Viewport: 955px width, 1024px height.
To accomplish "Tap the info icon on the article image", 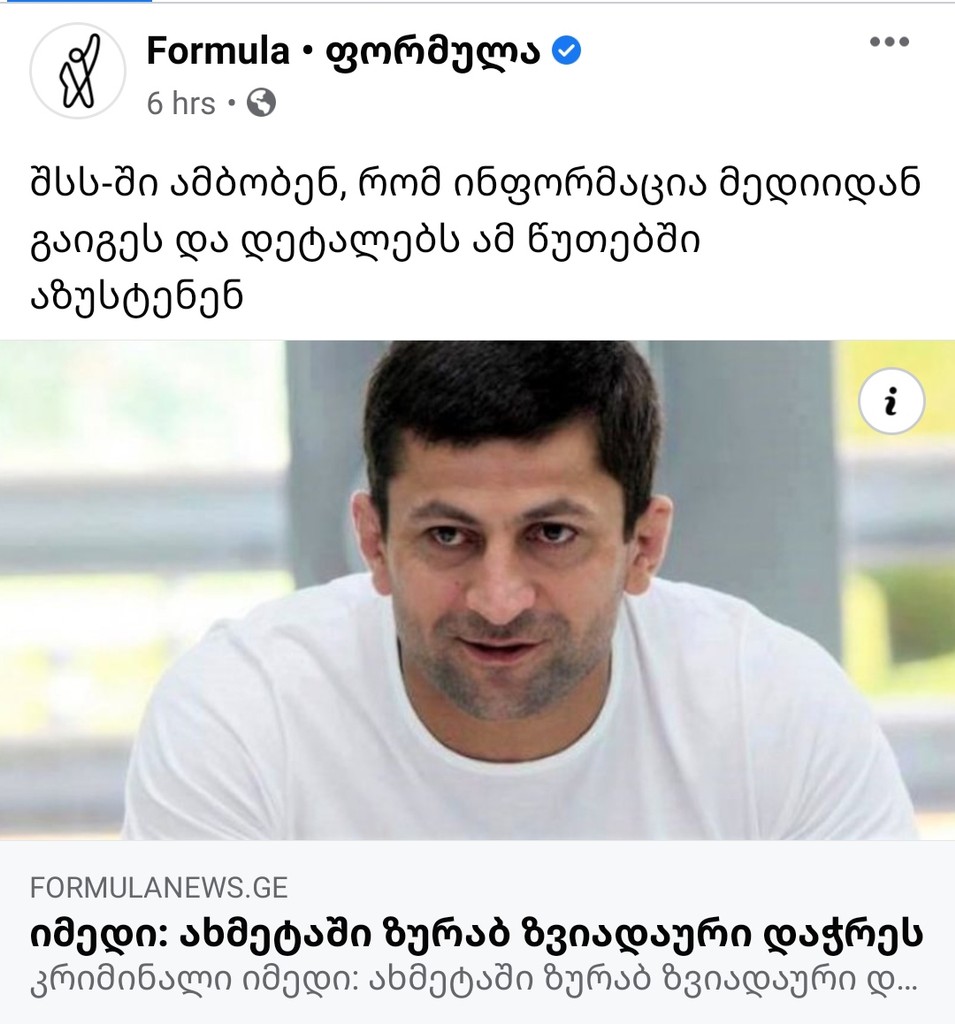I will 891,401.
